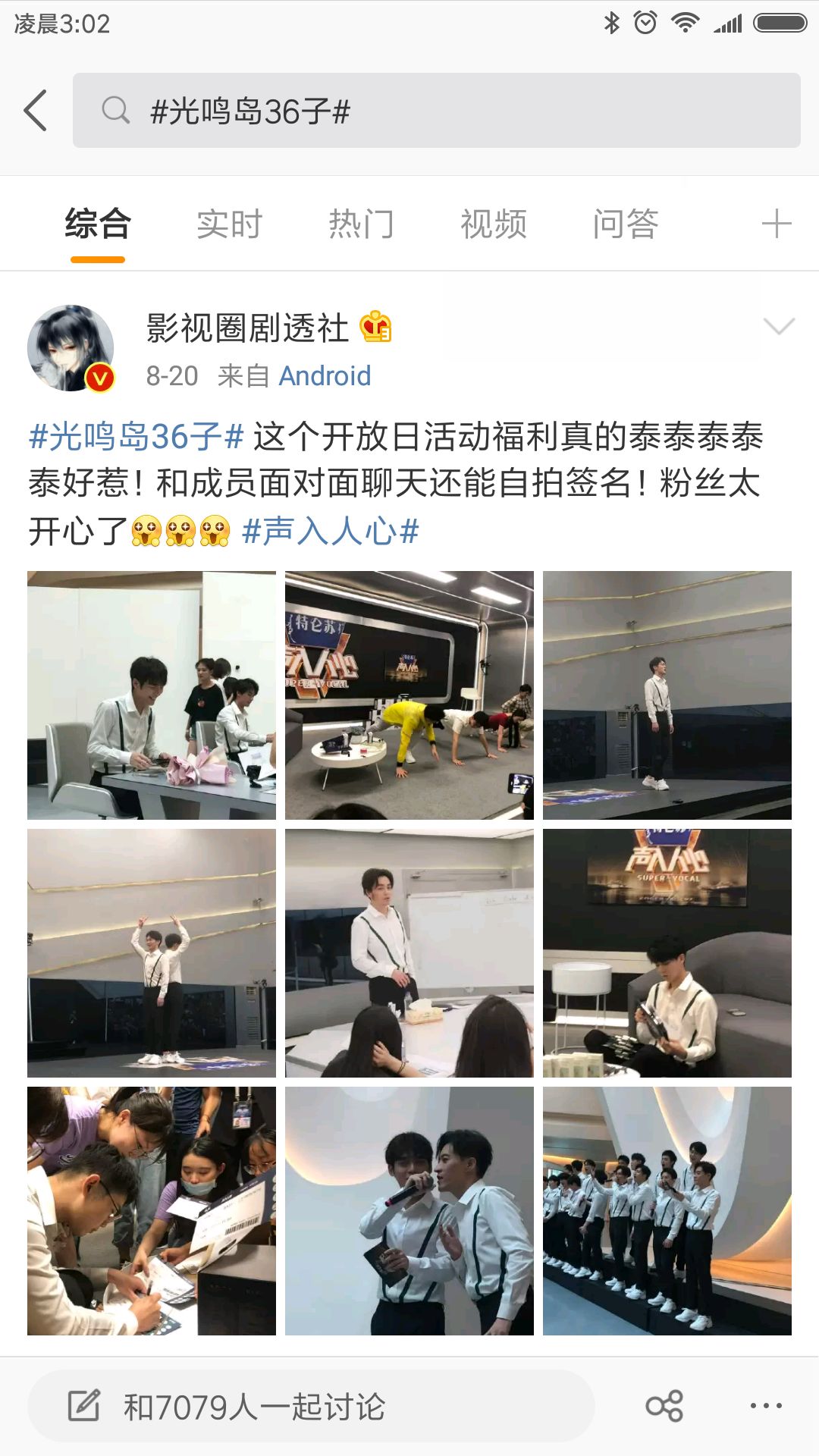Open the 视频 tab
819x1456 pixels.
[x=493, y=224]
